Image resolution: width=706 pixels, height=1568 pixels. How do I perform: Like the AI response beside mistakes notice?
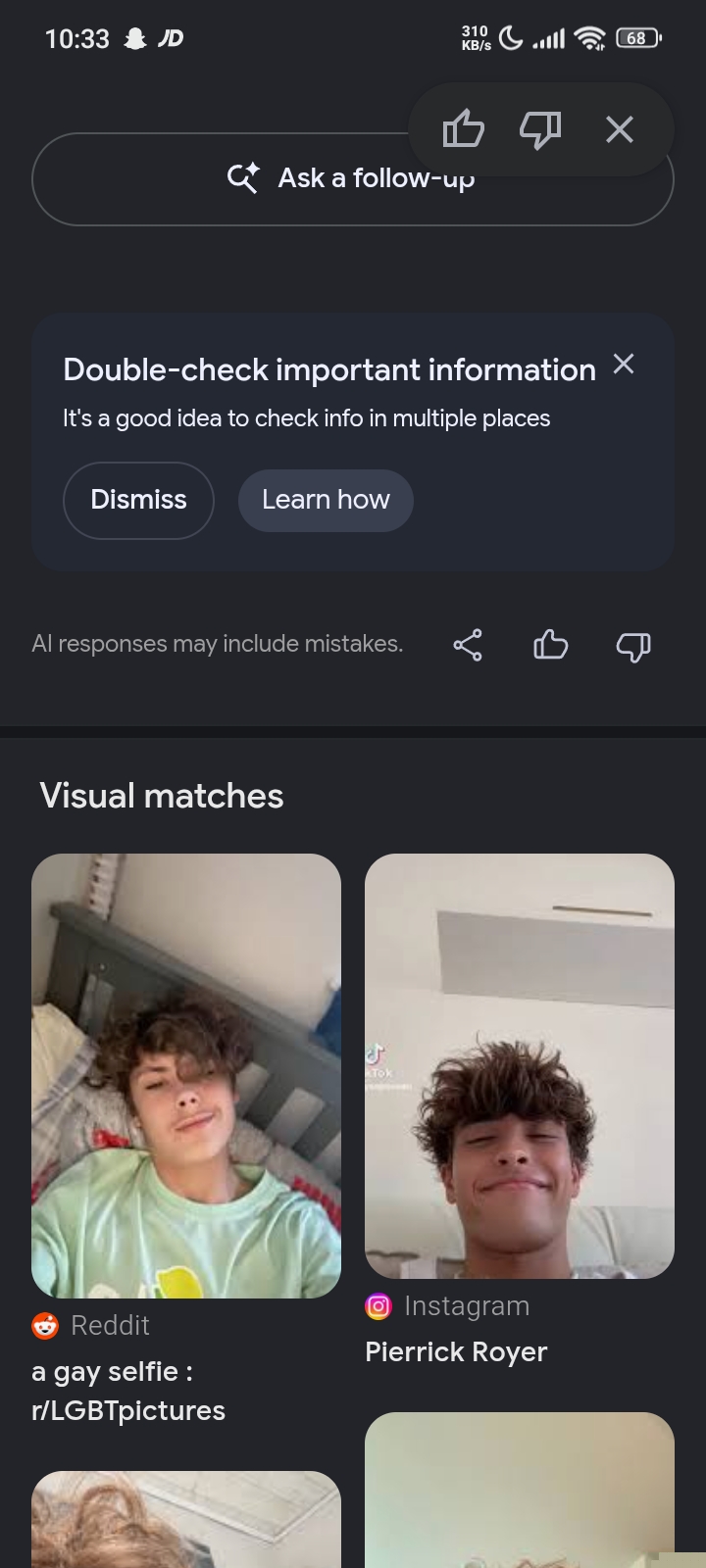[551, 645]
